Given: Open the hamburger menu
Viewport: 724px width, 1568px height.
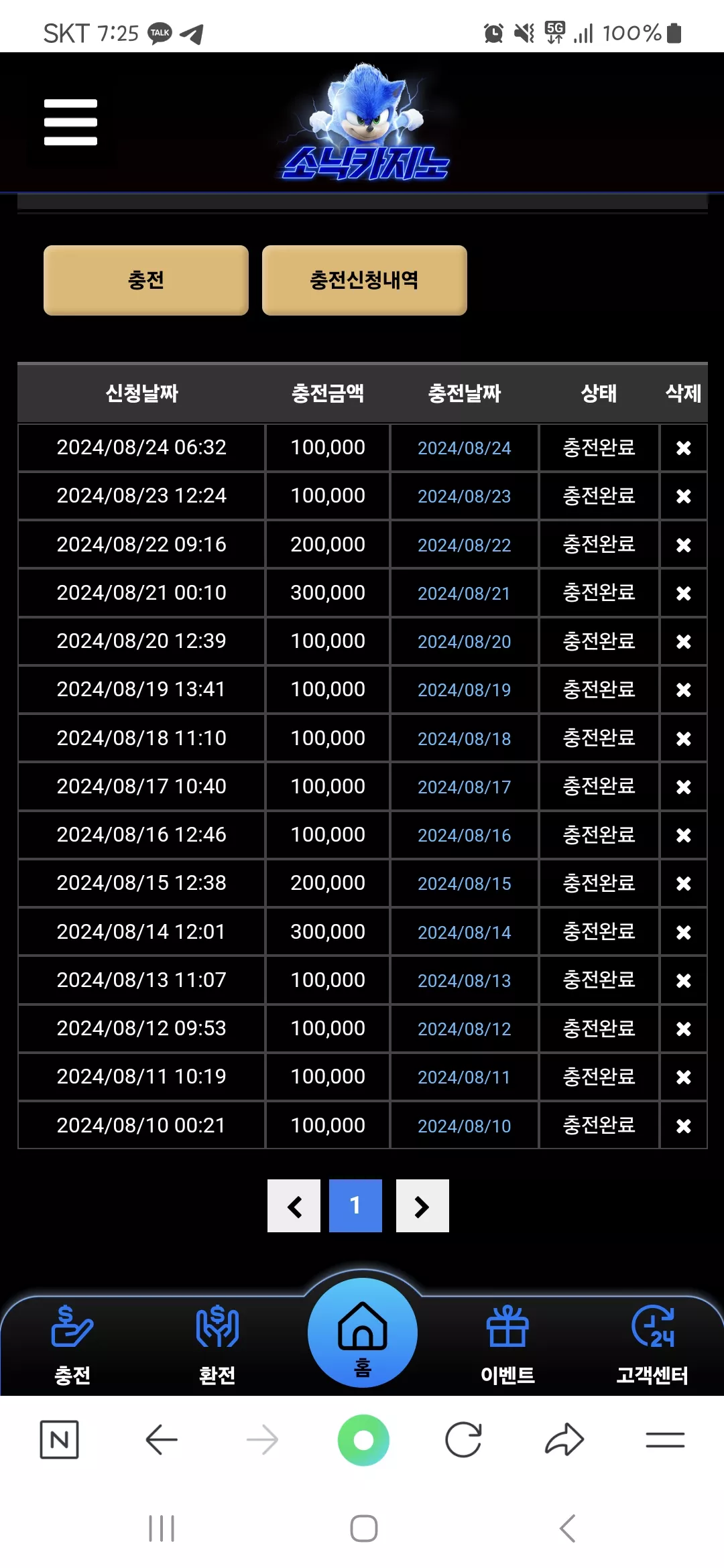Looking at the screenshot, I should (x=70, y=122).
